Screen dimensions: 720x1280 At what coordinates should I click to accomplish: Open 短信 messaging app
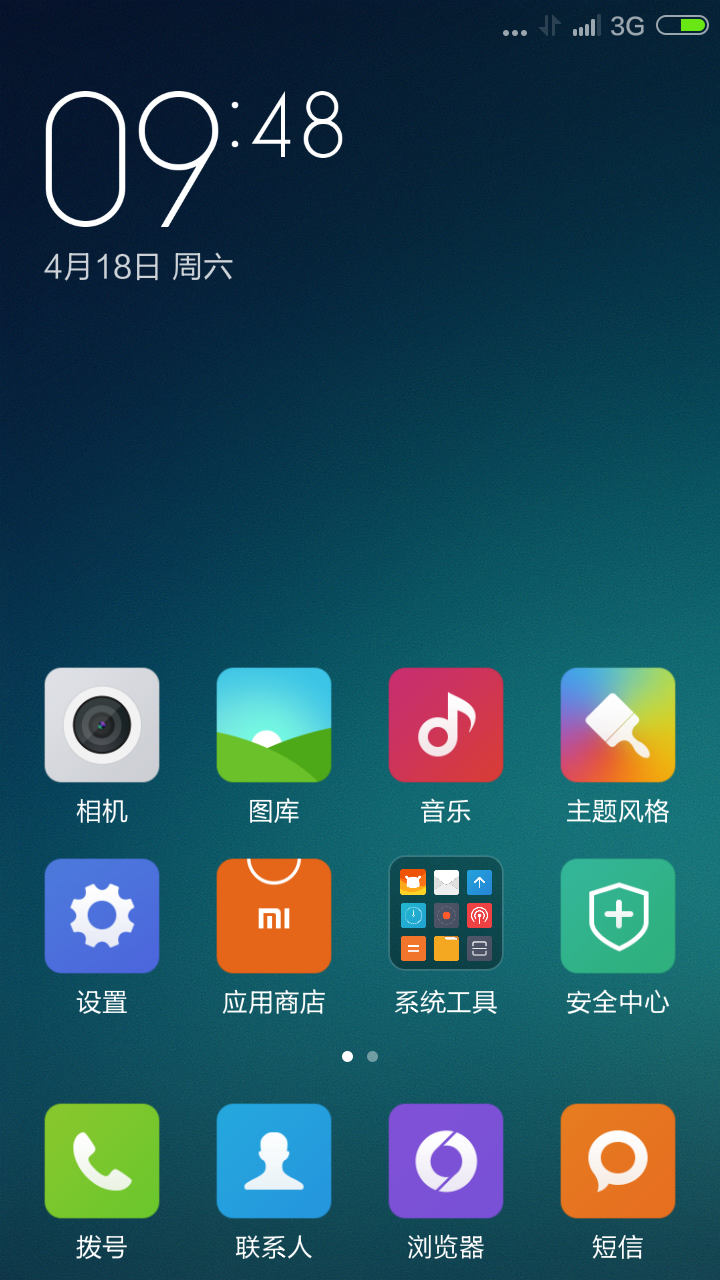[x=618, y=1161]
